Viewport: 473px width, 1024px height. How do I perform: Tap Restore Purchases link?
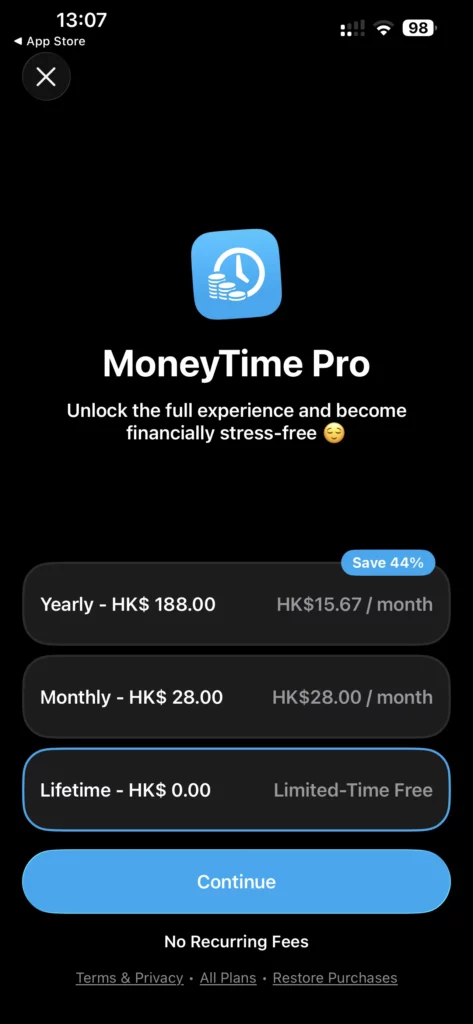334,978
